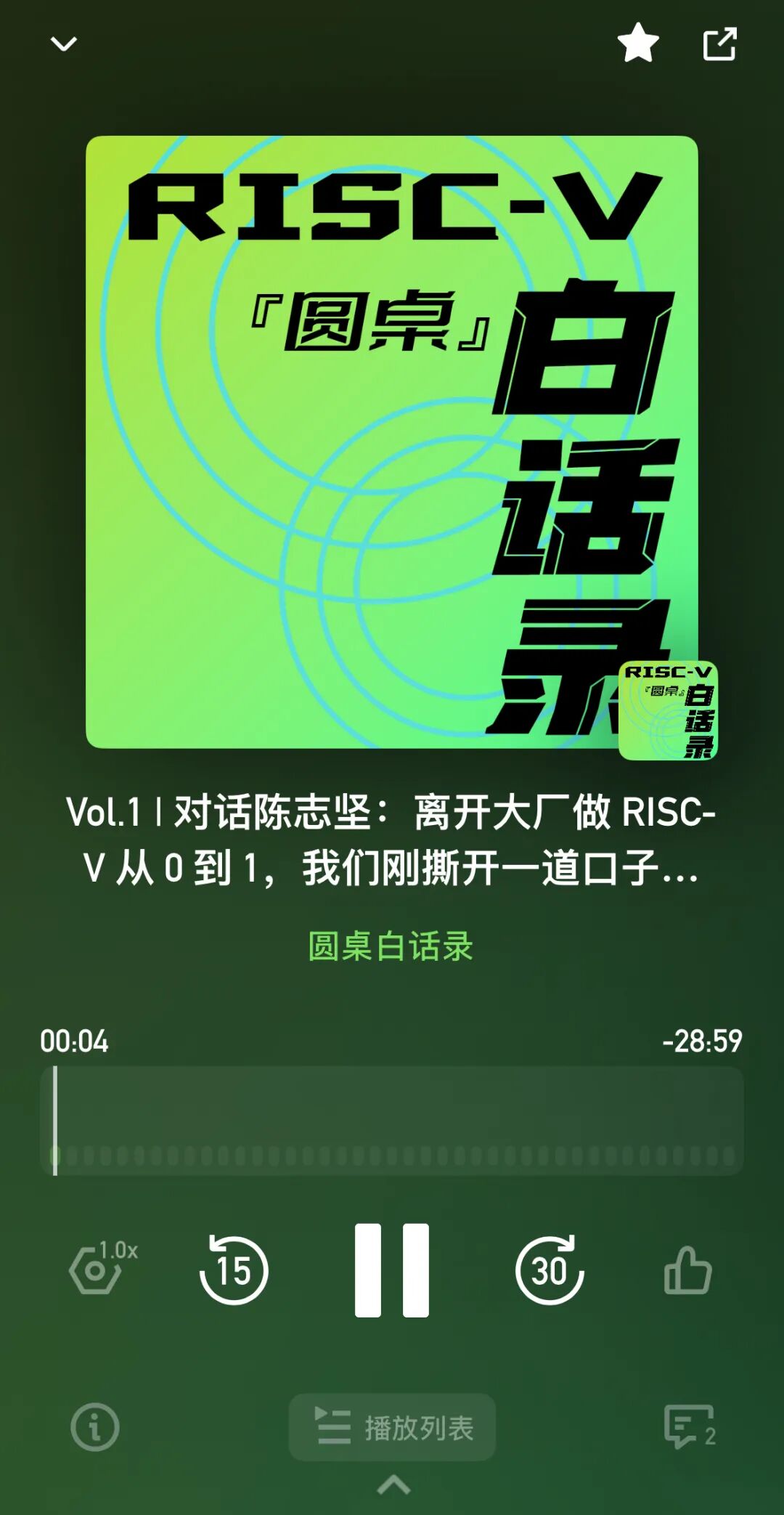Like this episode with thumbs up
The image size is (784, 1515).
[x=687, y=1270]
